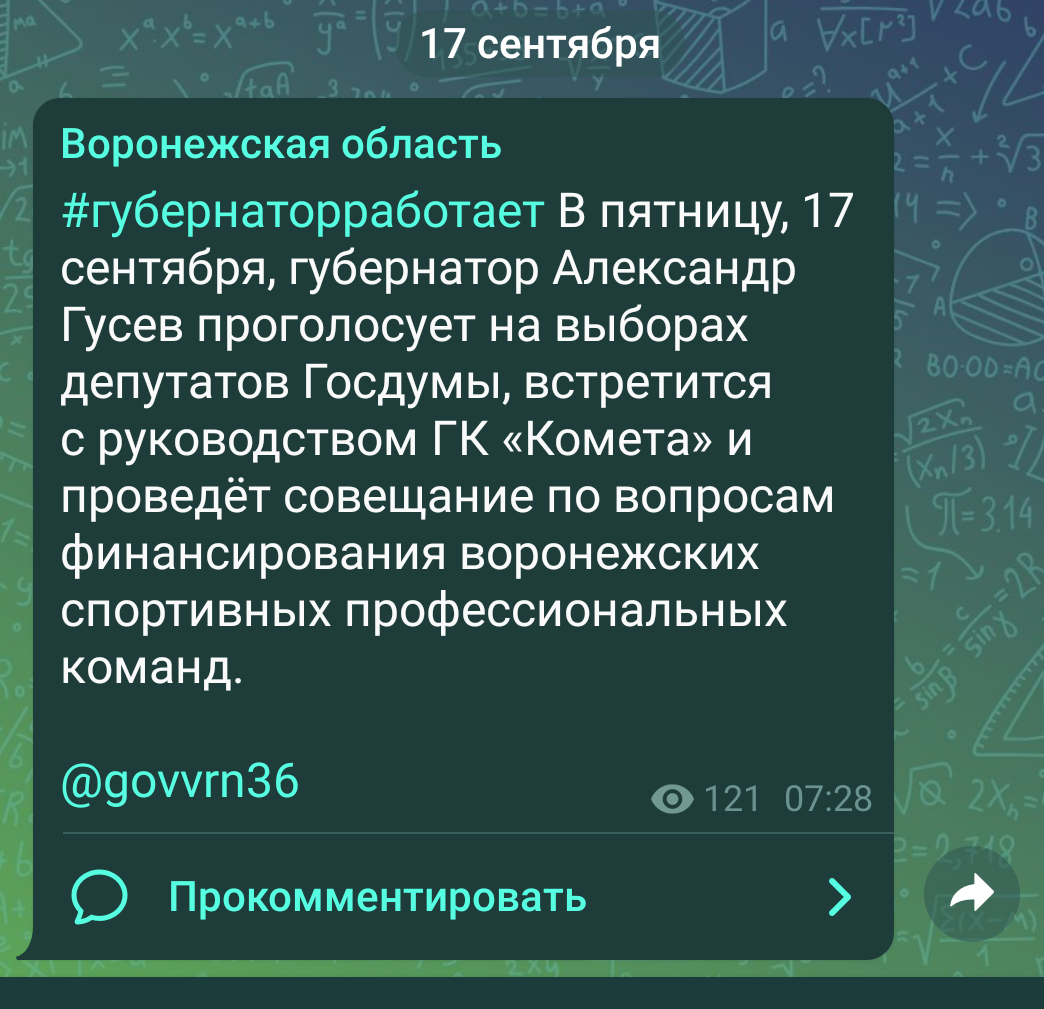Open the @govvrn36 mention link

(x=180, y=782)
